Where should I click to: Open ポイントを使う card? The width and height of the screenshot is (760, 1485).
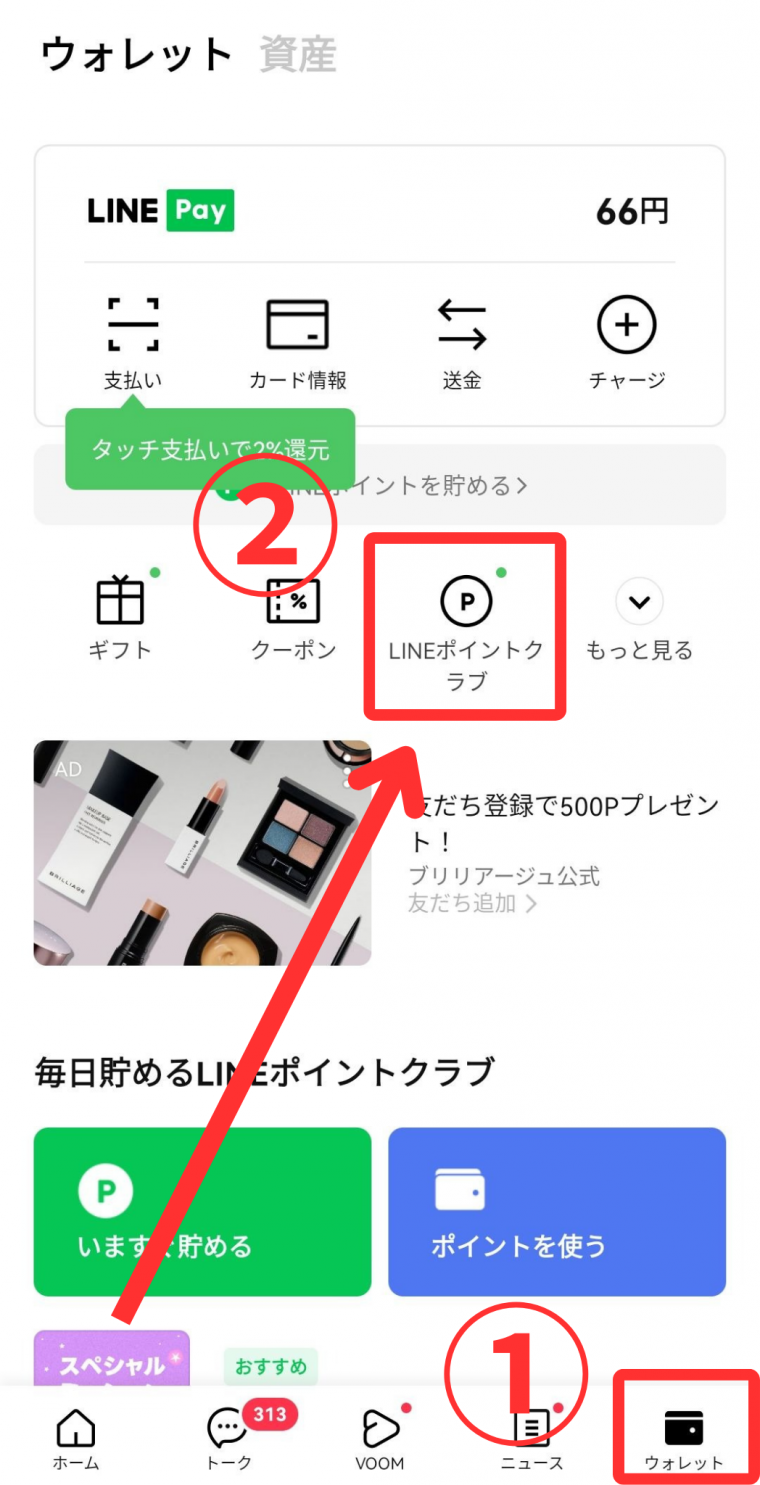pyautogui.click(x=557, y=1212)
